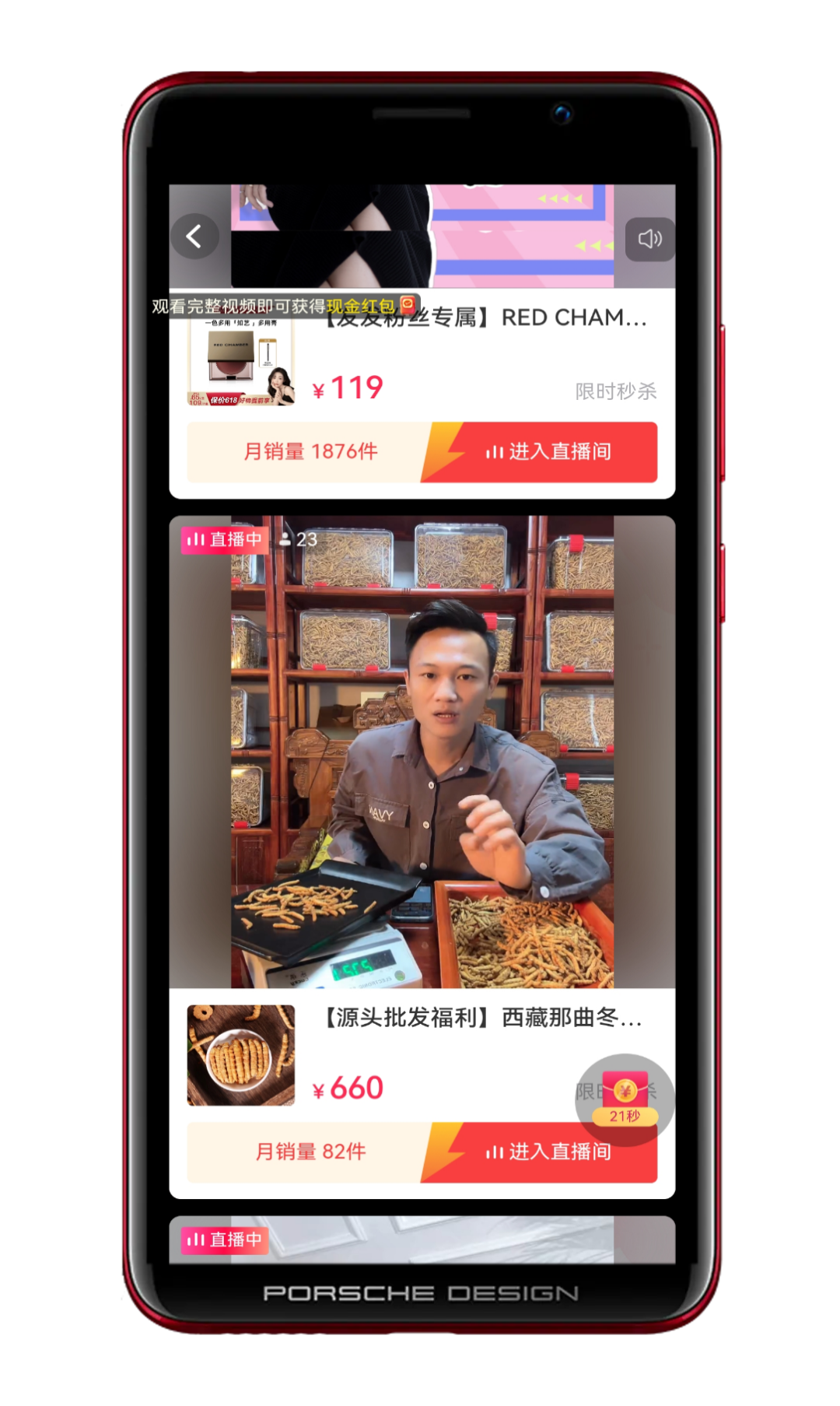Open the cordyceps livestream video
840x1406 pixels.
pos(422,751)
